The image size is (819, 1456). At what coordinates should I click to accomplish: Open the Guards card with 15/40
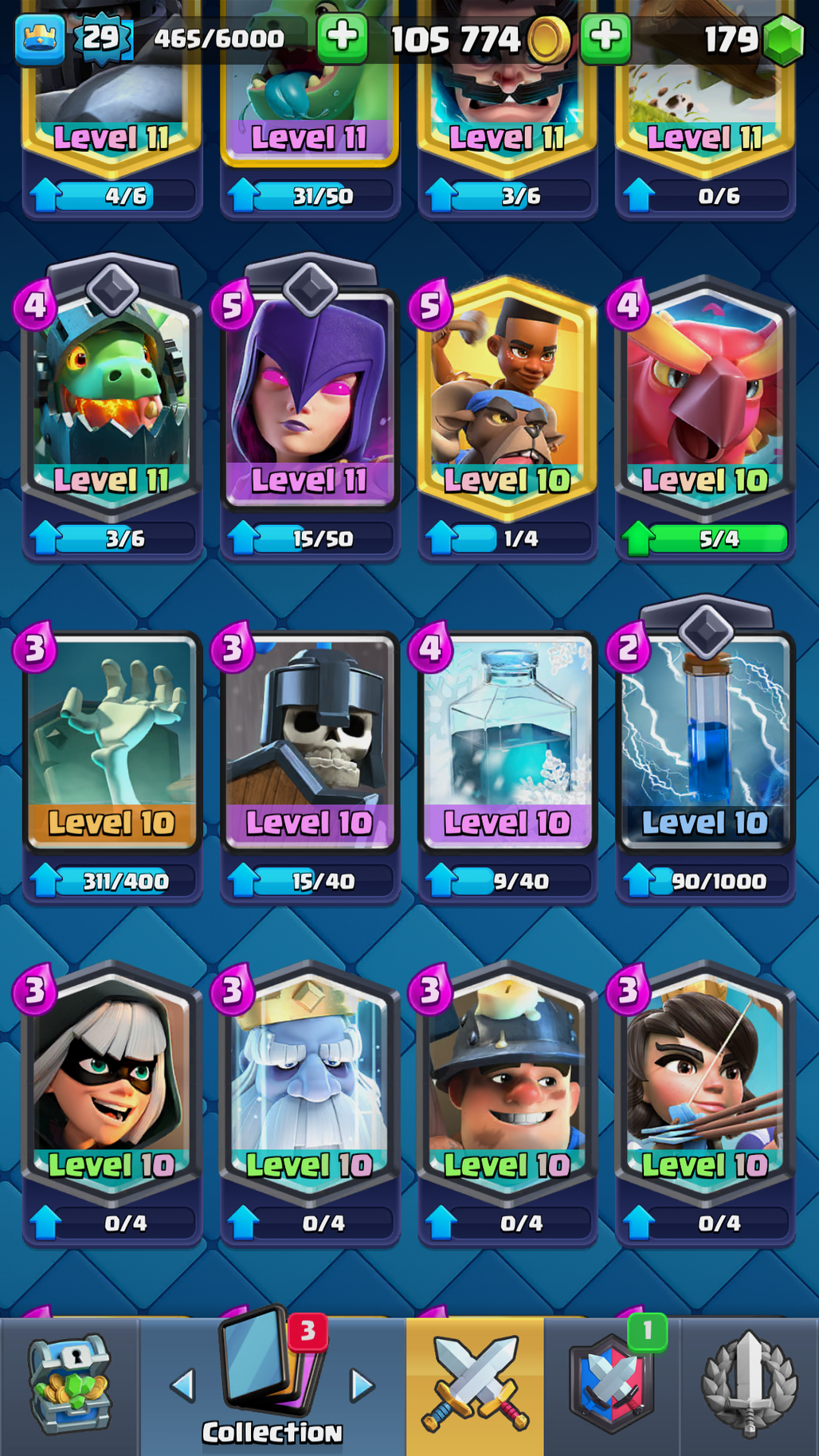310,765
